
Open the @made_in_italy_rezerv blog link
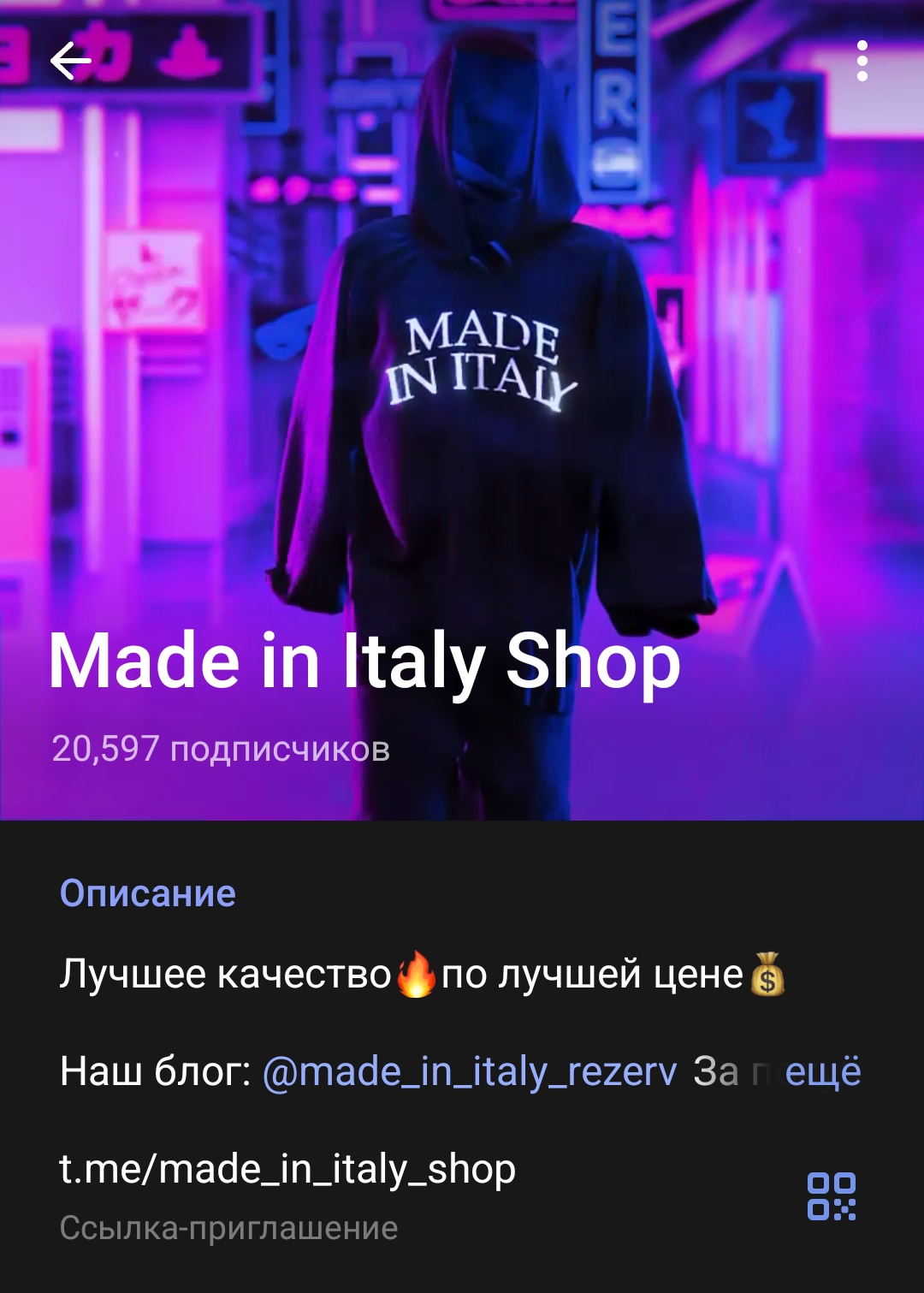469,1071
